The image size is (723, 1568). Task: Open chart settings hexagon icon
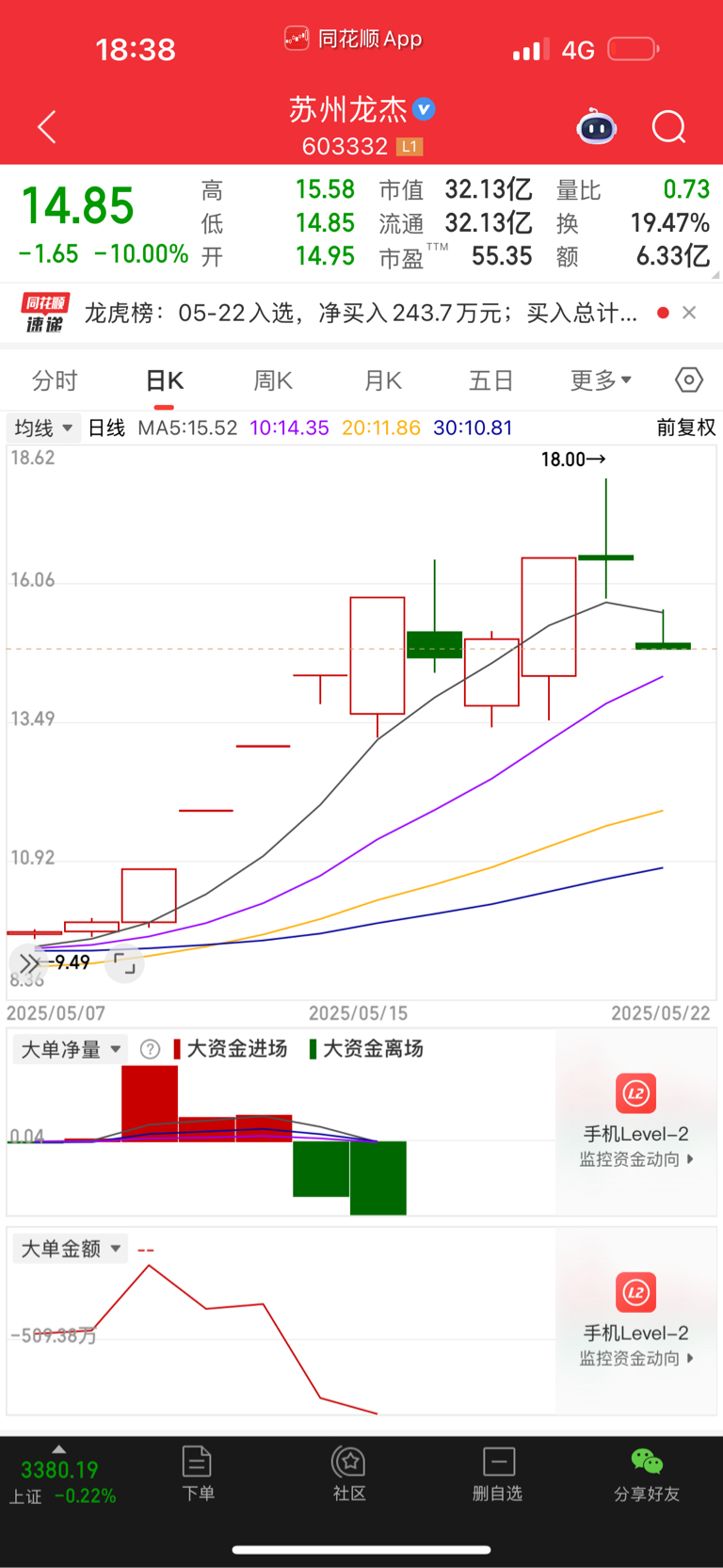pos(689,380)
